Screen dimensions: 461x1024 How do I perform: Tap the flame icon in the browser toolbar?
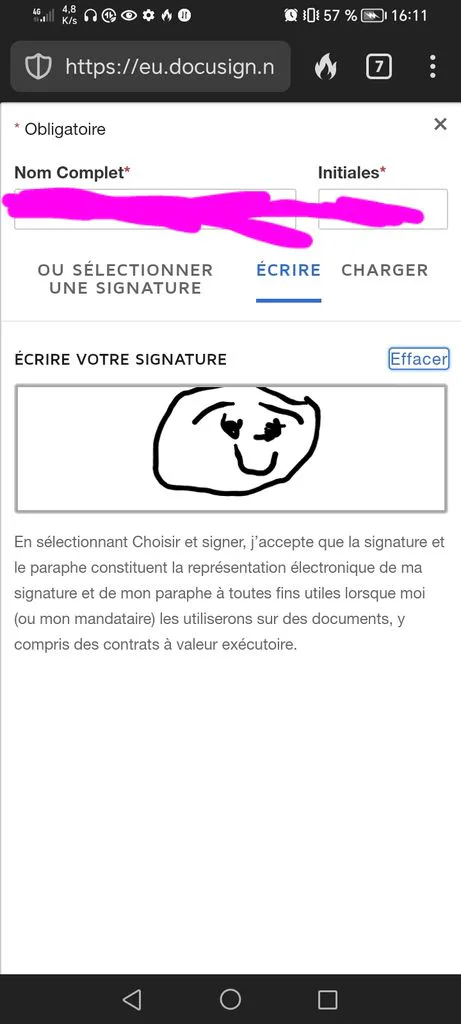tap(325, 67)
